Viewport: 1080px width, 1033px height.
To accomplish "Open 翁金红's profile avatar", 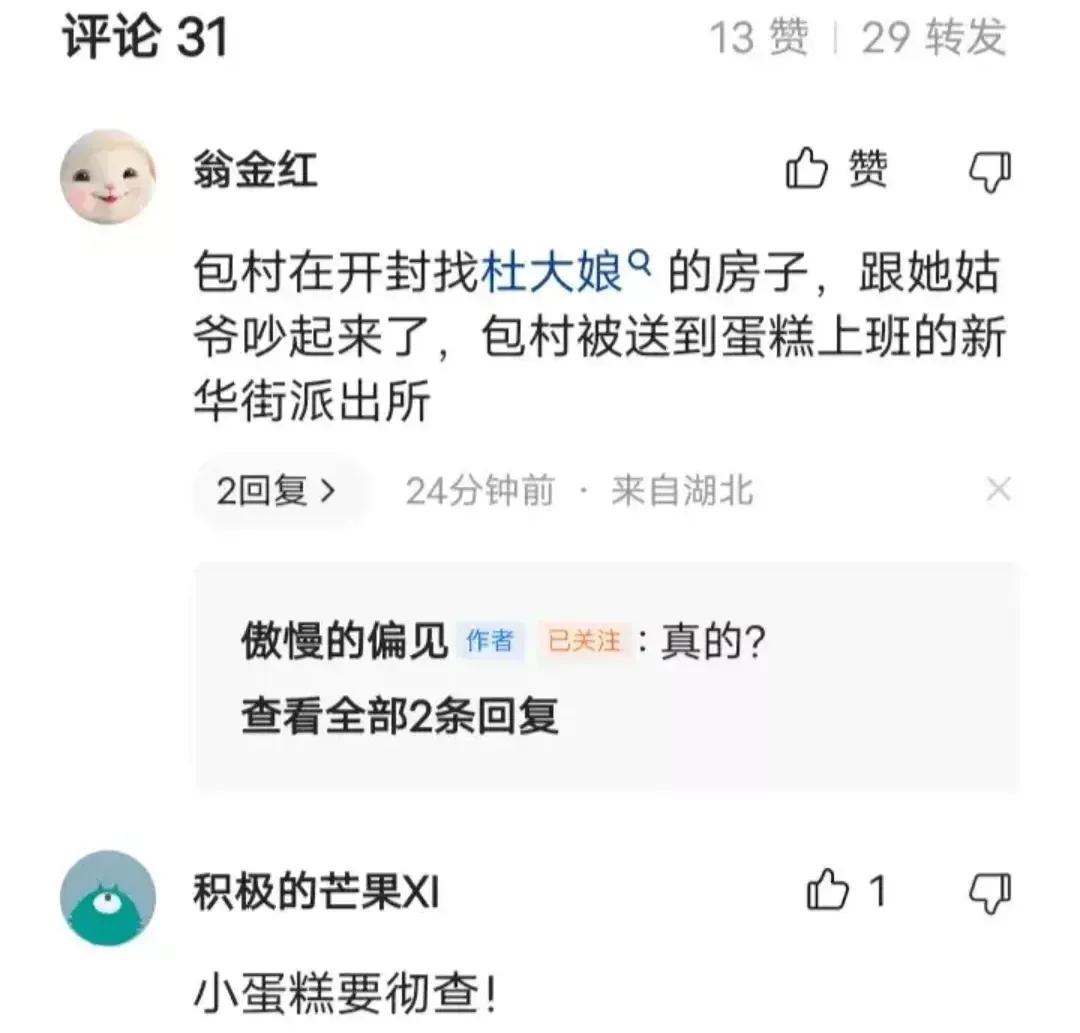I will point(109,176).
